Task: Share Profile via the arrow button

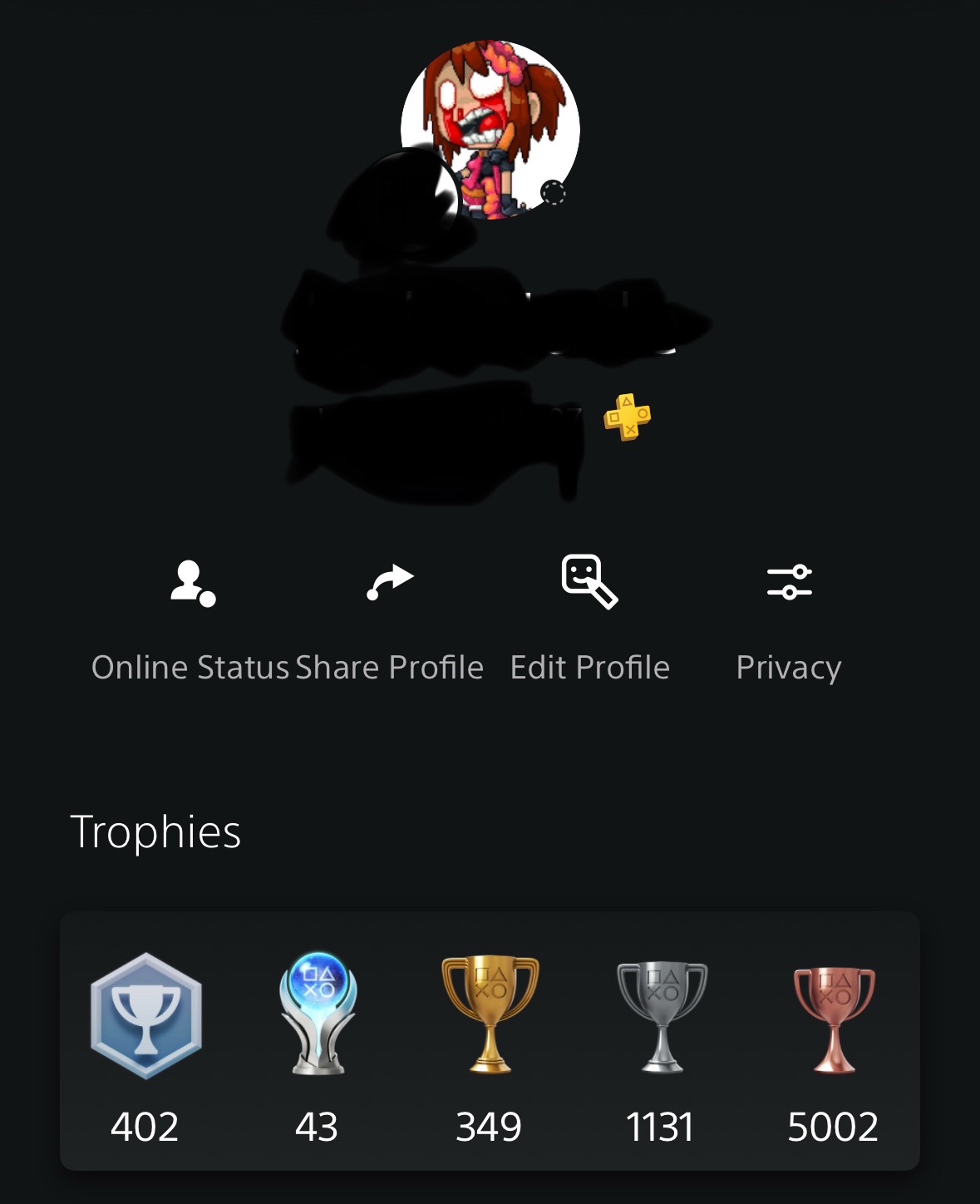Action: click(x=390, y=582)
